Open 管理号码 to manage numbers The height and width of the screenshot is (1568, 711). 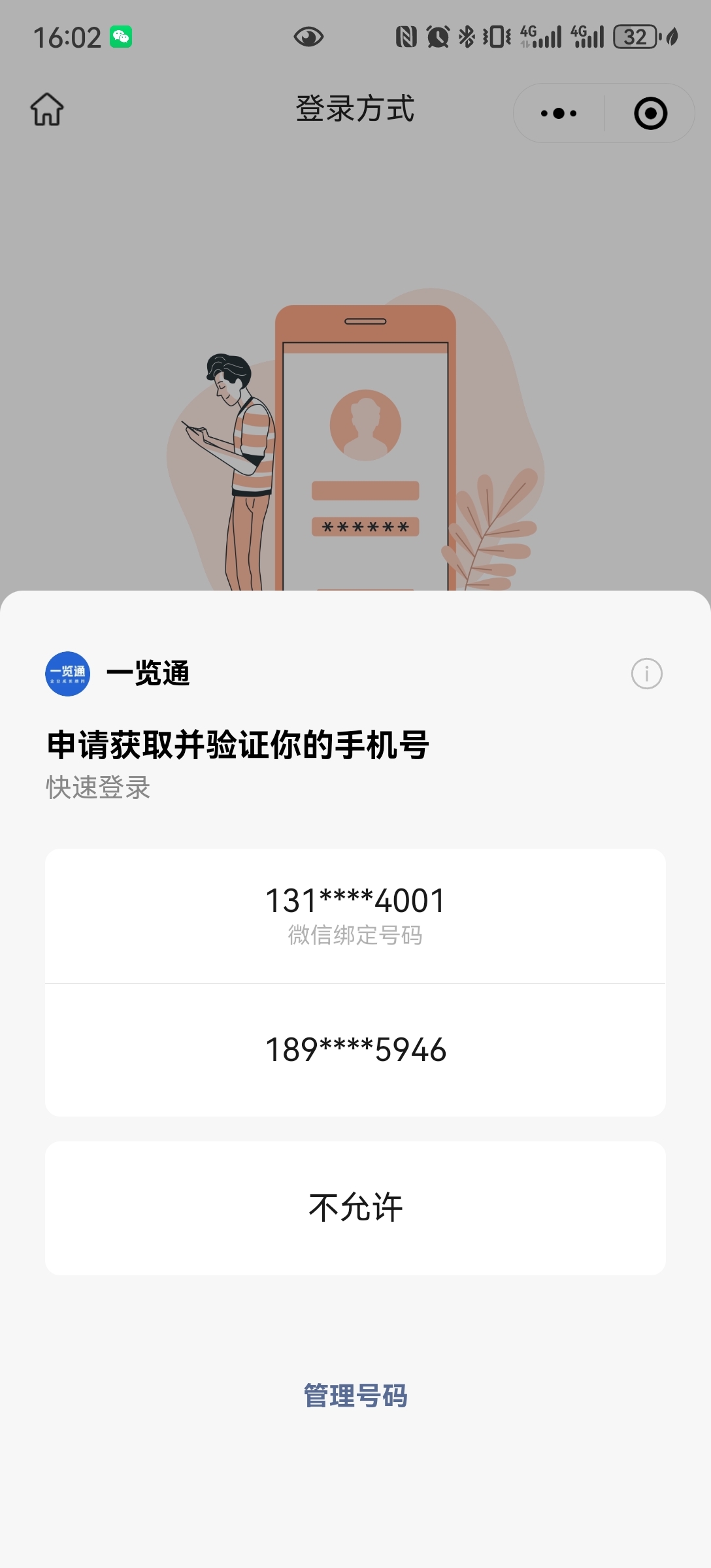pyautogui.click(x=355, y=1396)
